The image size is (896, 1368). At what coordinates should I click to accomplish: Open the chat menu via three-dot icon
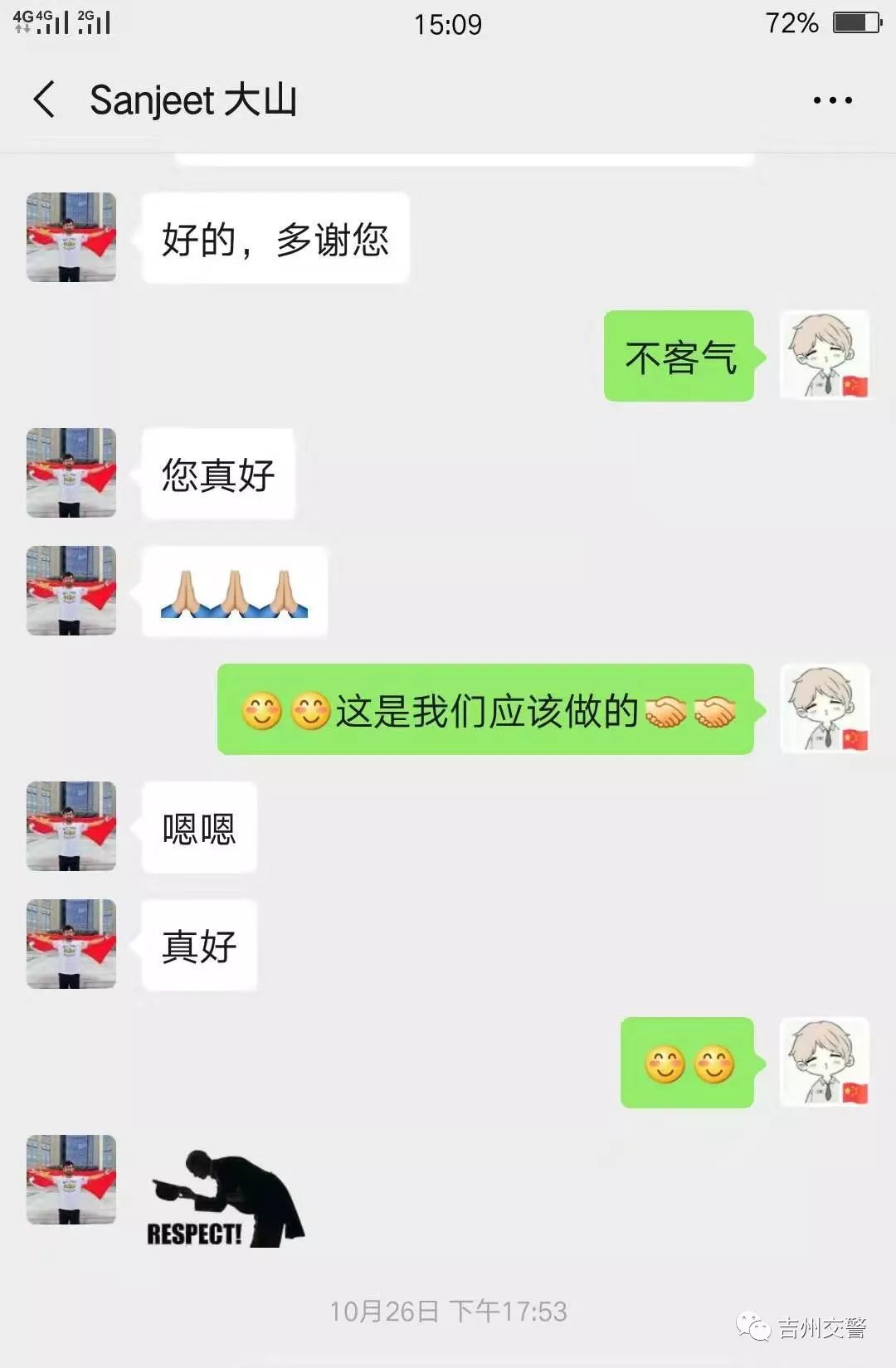point(832,99)
